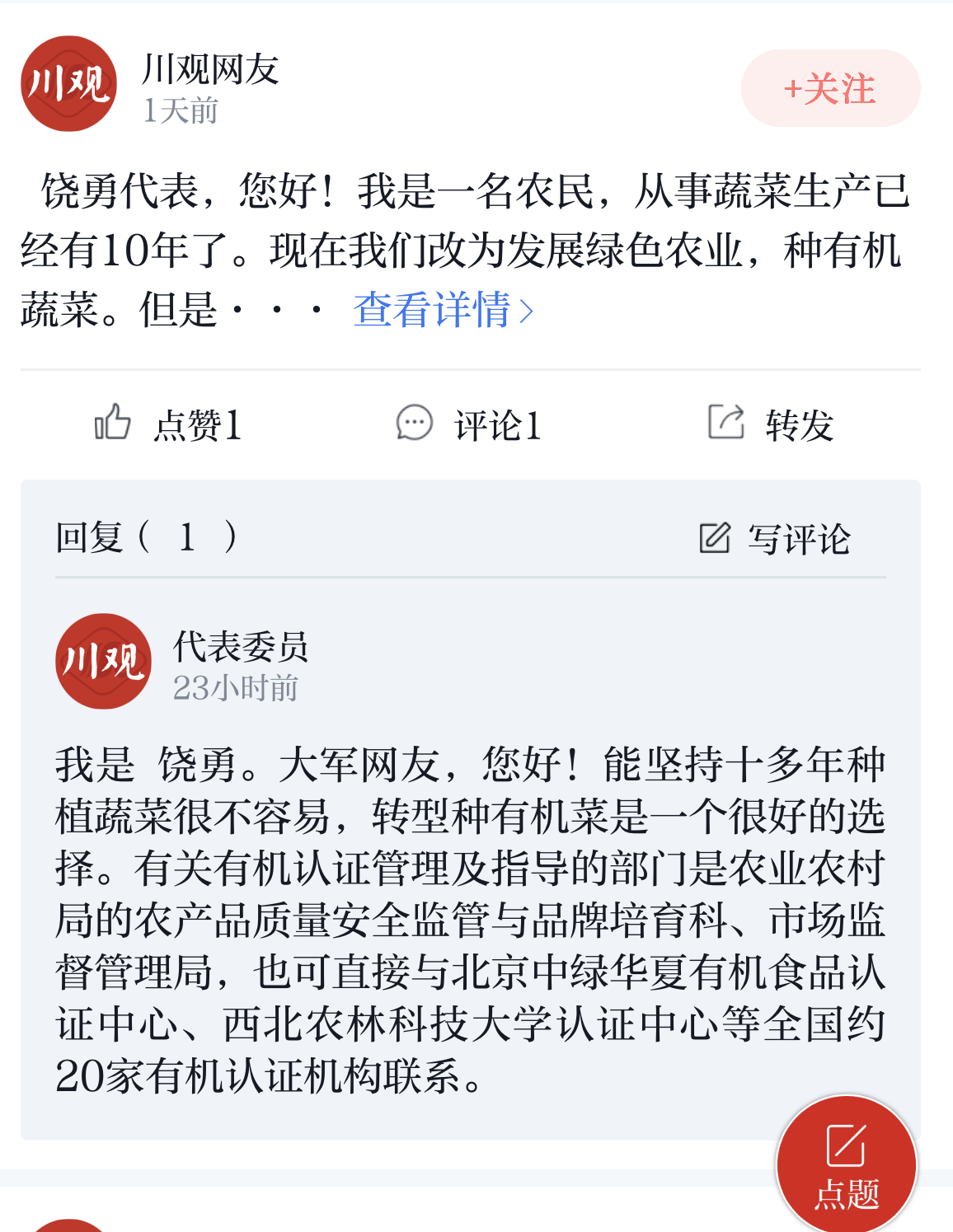This screenshot has height=1232, width=953.
Task: Open 查看详情 to read full post
Action: [x=443, y=311]
